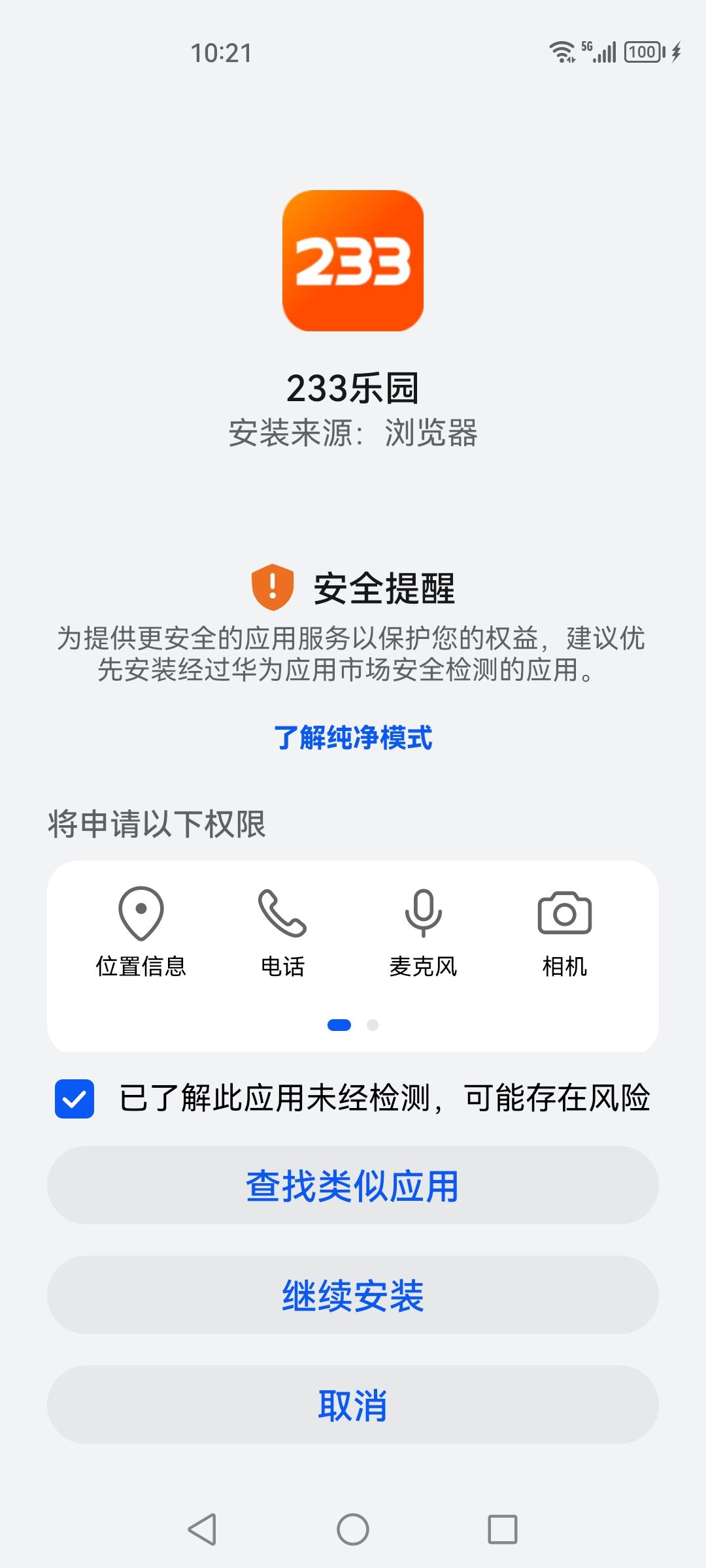Screen dimensions: 706x1568
Task: Open the 了解纯净模式 link
Action: pyautogui.click(x=353, y=738)
